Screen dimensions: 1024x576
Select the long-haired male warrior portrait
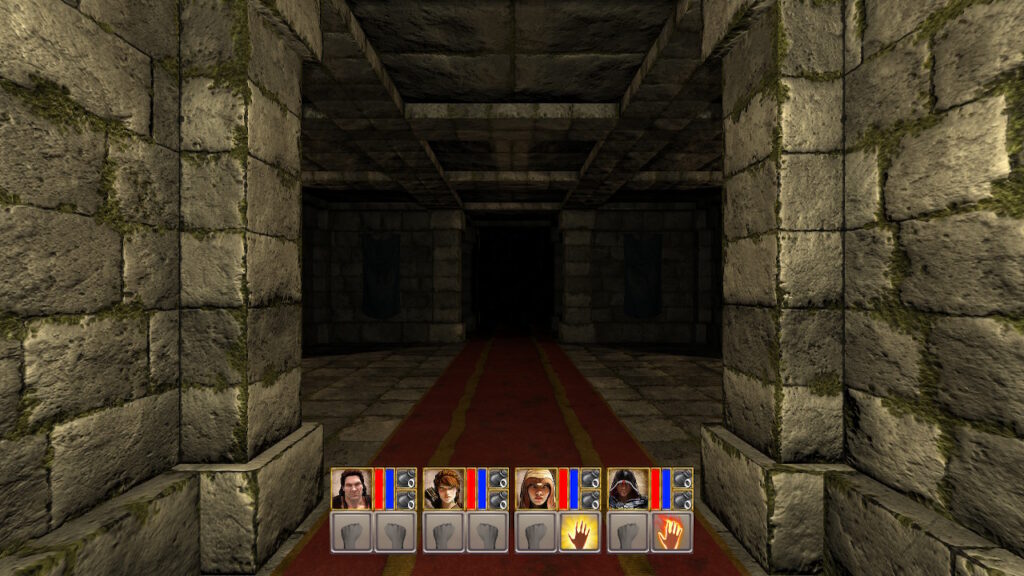351,489
